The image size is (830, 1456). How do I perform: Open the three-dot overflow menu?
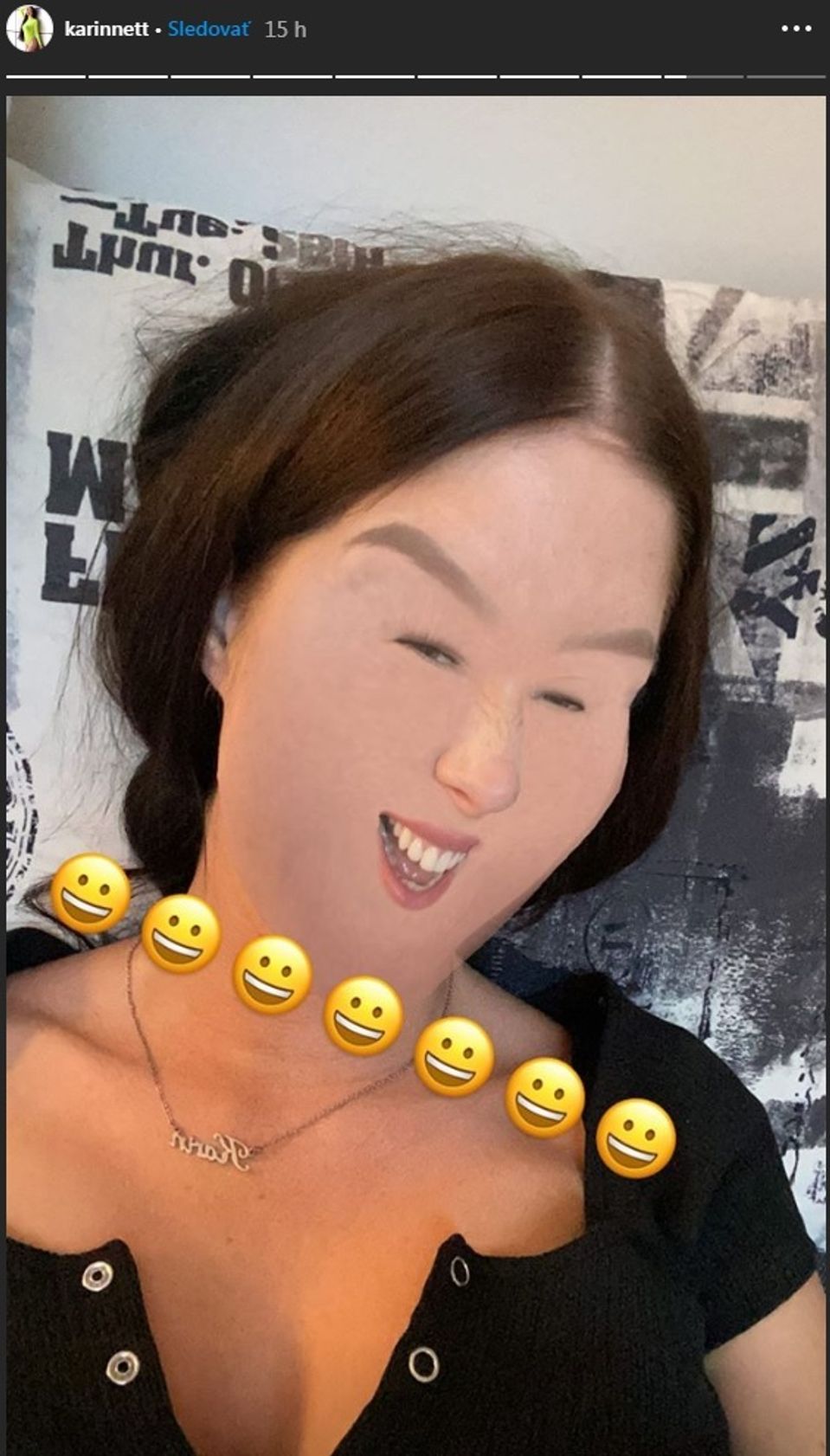795,29
